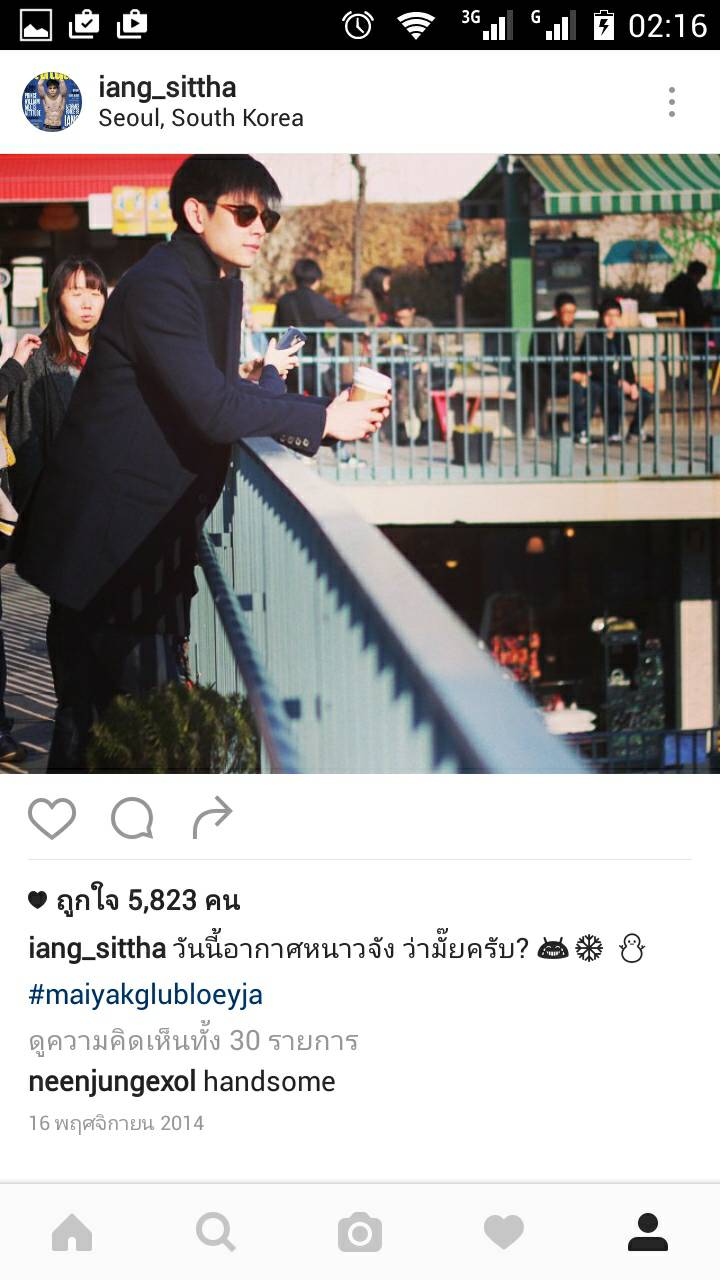
Task: Like this post with the heart icon
Action: coord(52,819)
